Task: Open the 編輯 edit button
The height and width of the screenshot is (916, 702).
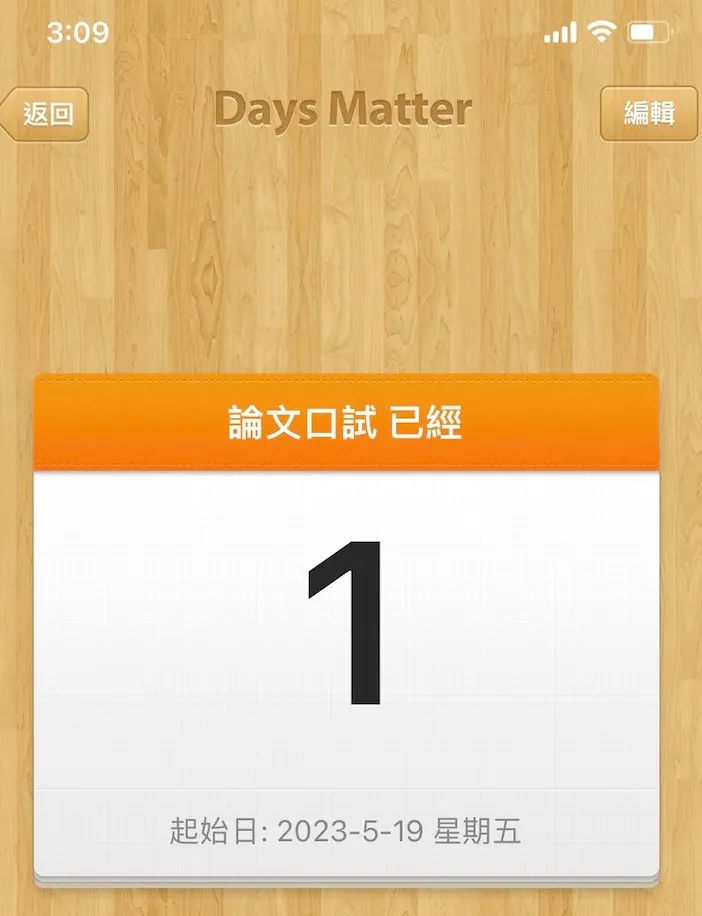Action: point(648,113)
